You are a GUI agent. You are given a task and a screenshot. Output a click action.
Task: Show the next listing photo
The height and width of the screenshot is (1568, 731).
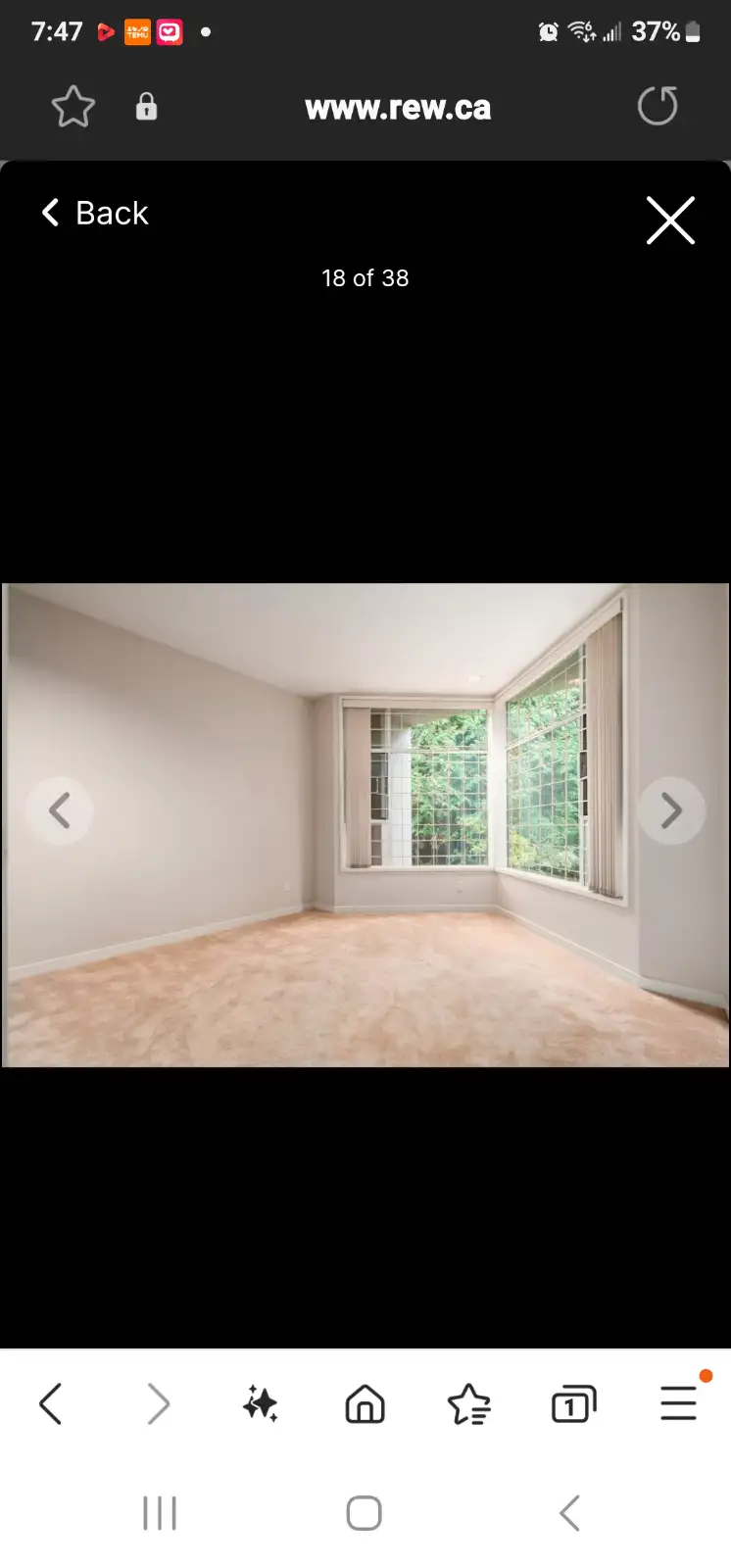click(671, 810)
